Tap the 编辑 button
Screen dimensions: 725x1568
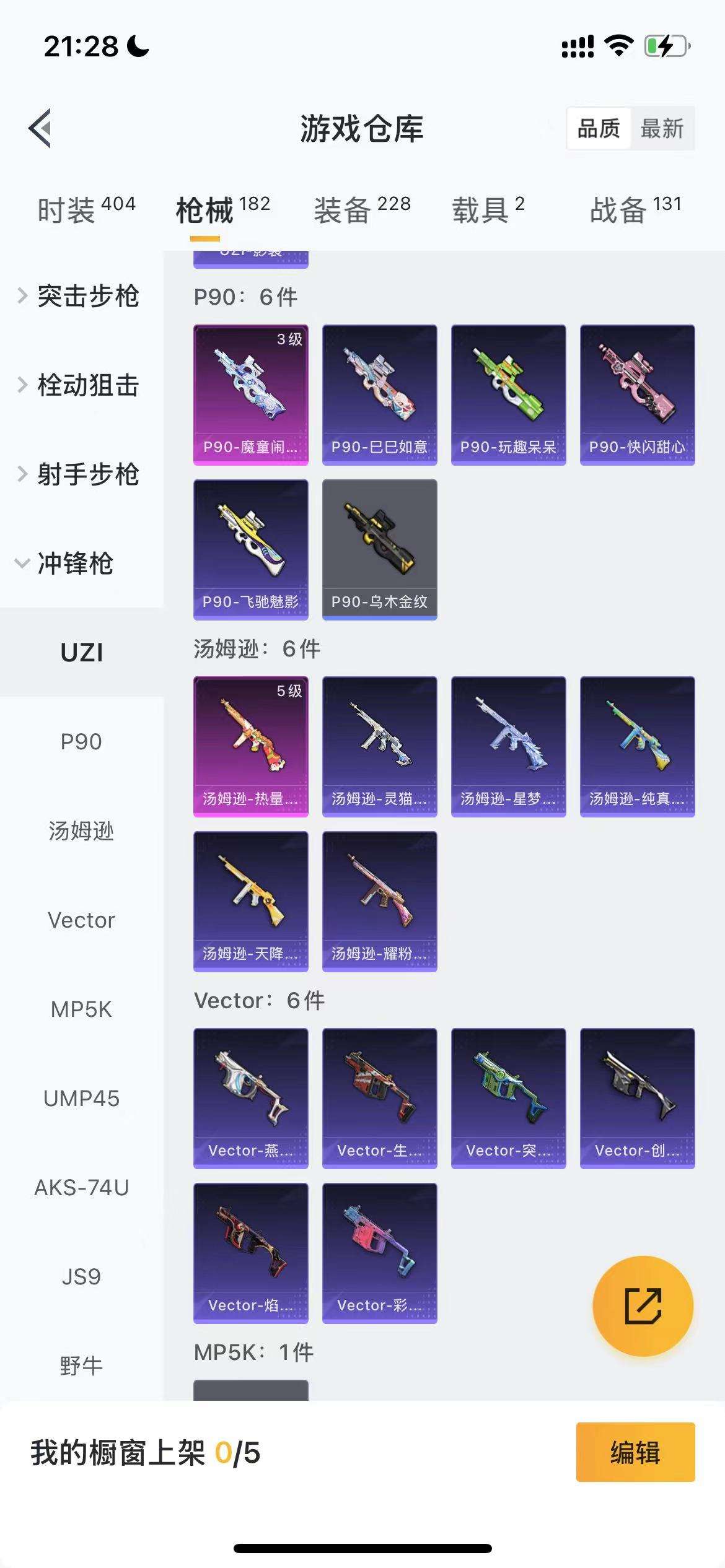(635, 1452)
